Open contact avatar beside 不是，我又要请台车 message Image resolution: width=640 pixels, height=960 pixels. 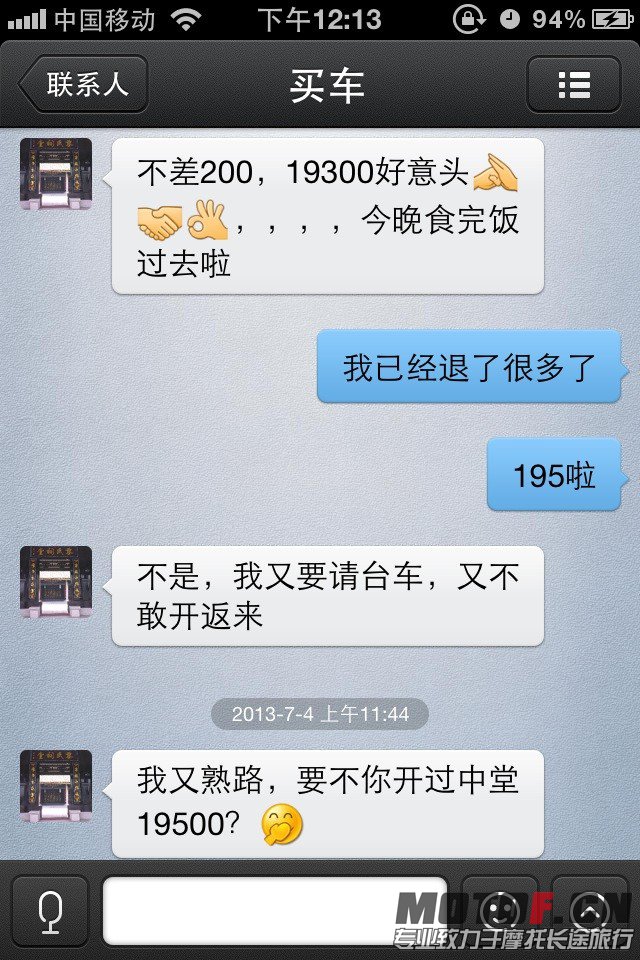click(56, 582)
